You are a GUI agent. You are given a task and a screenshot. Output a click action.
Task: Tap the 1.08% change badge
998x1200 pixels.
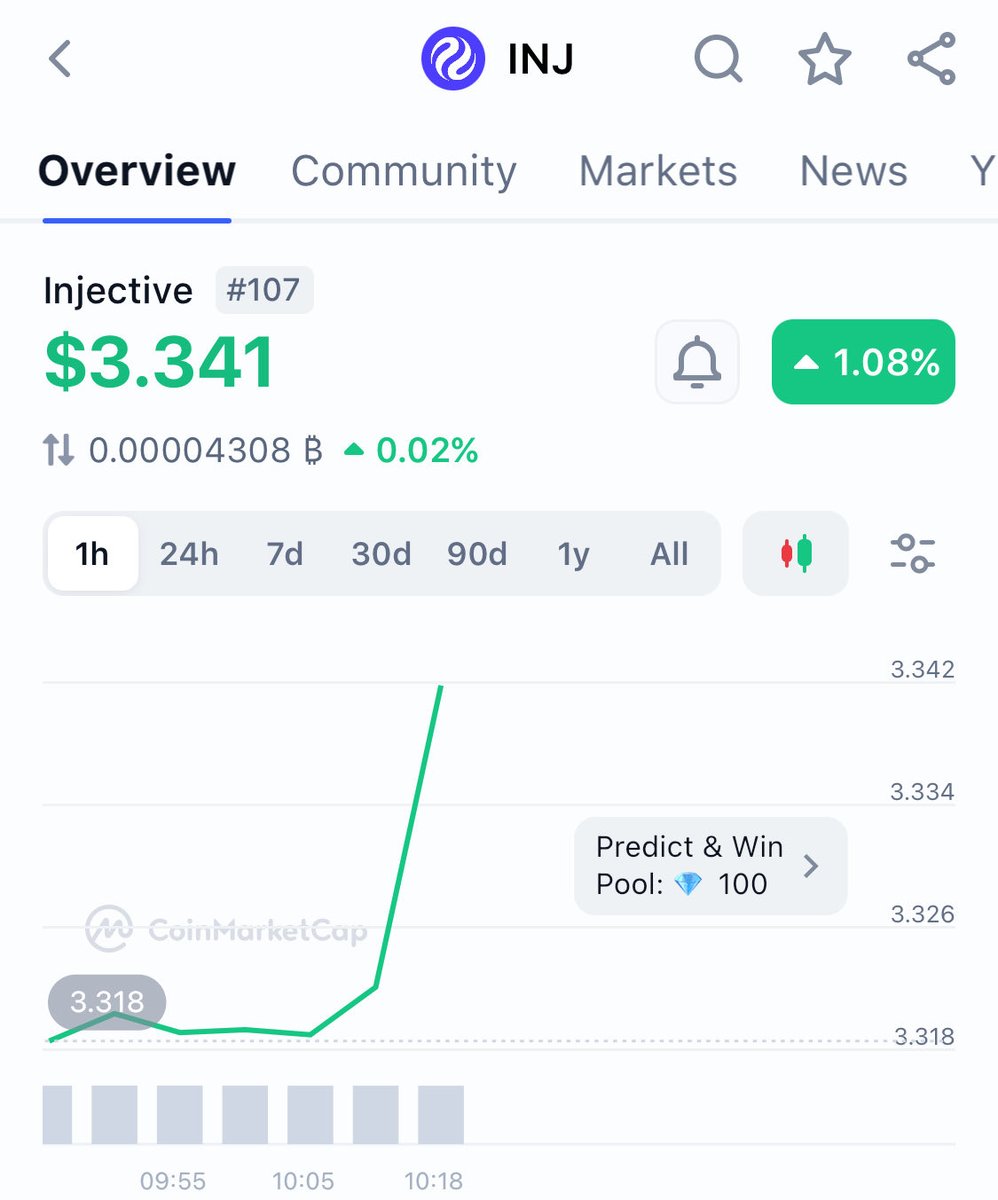(863, 362)
